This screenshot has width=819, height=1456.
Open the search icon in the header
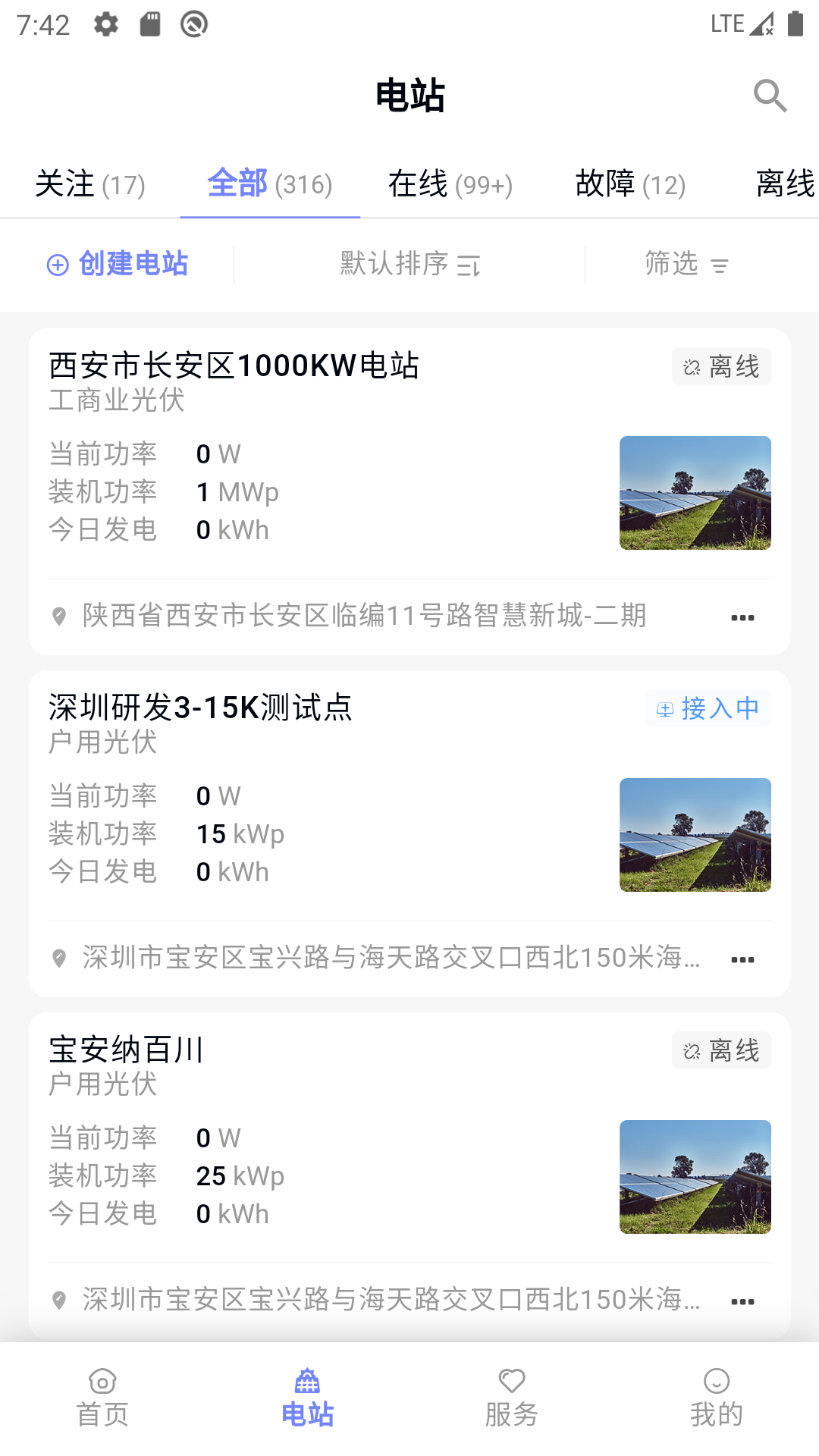(x=770, y=96)
